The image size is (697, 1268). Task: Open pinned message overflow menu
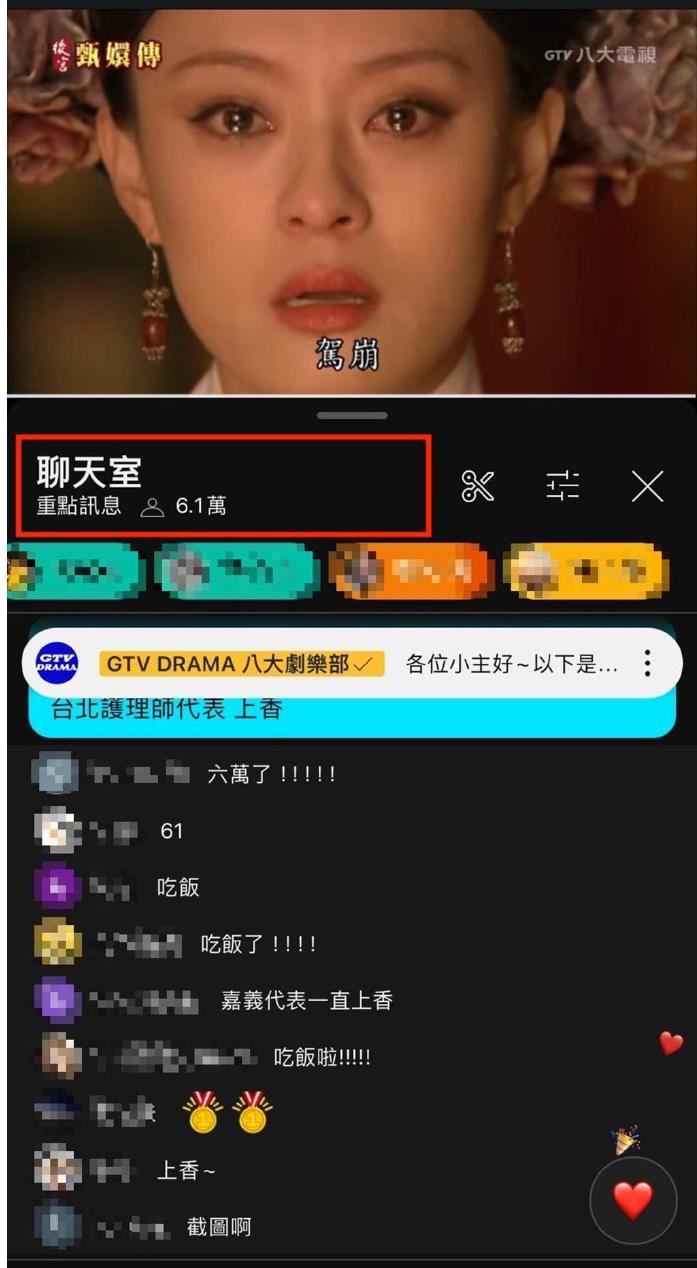[648, 663]
